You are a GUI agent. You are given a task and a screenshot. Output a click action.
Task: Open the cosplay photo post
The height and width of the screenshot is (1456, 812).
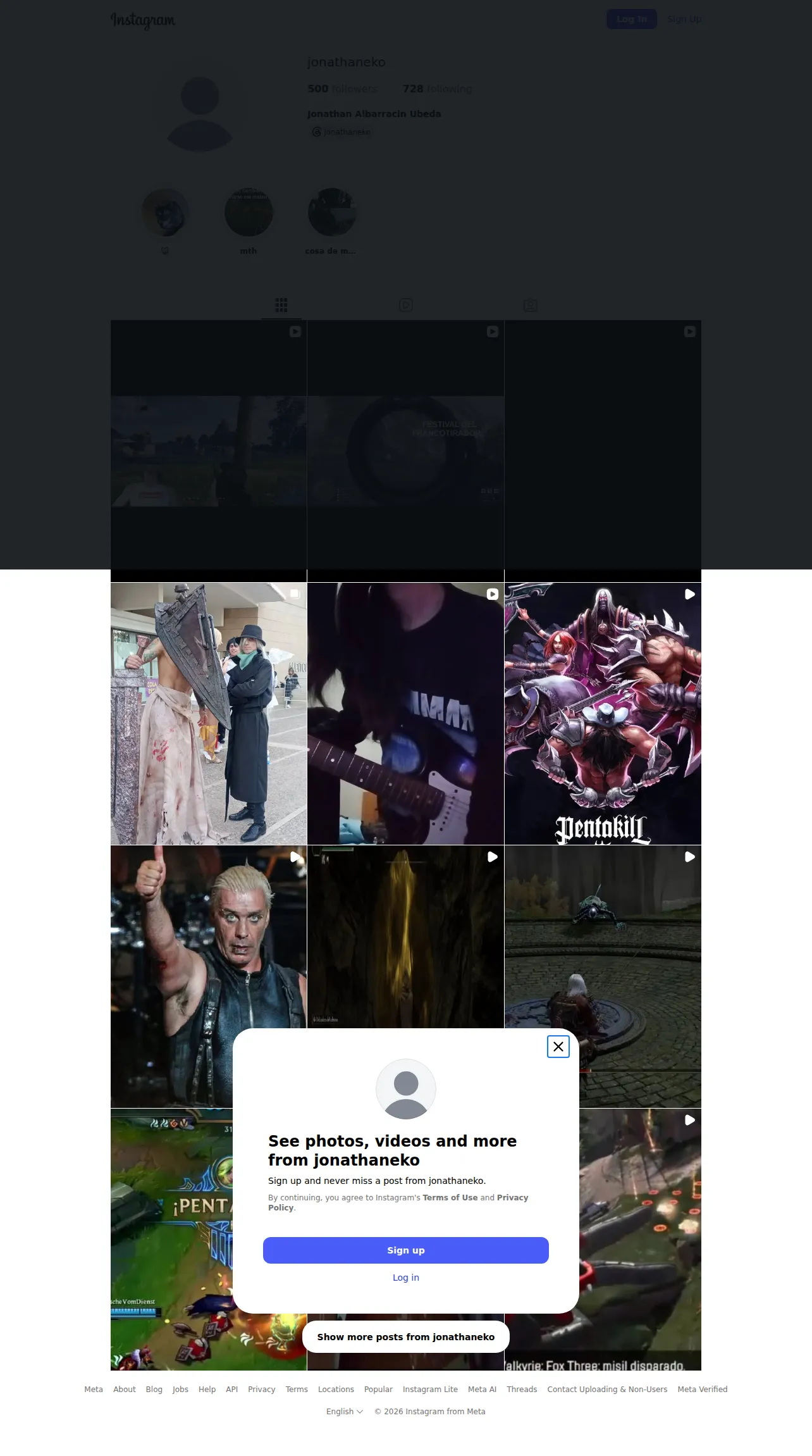pyautogui.click(x=209, y=714)
